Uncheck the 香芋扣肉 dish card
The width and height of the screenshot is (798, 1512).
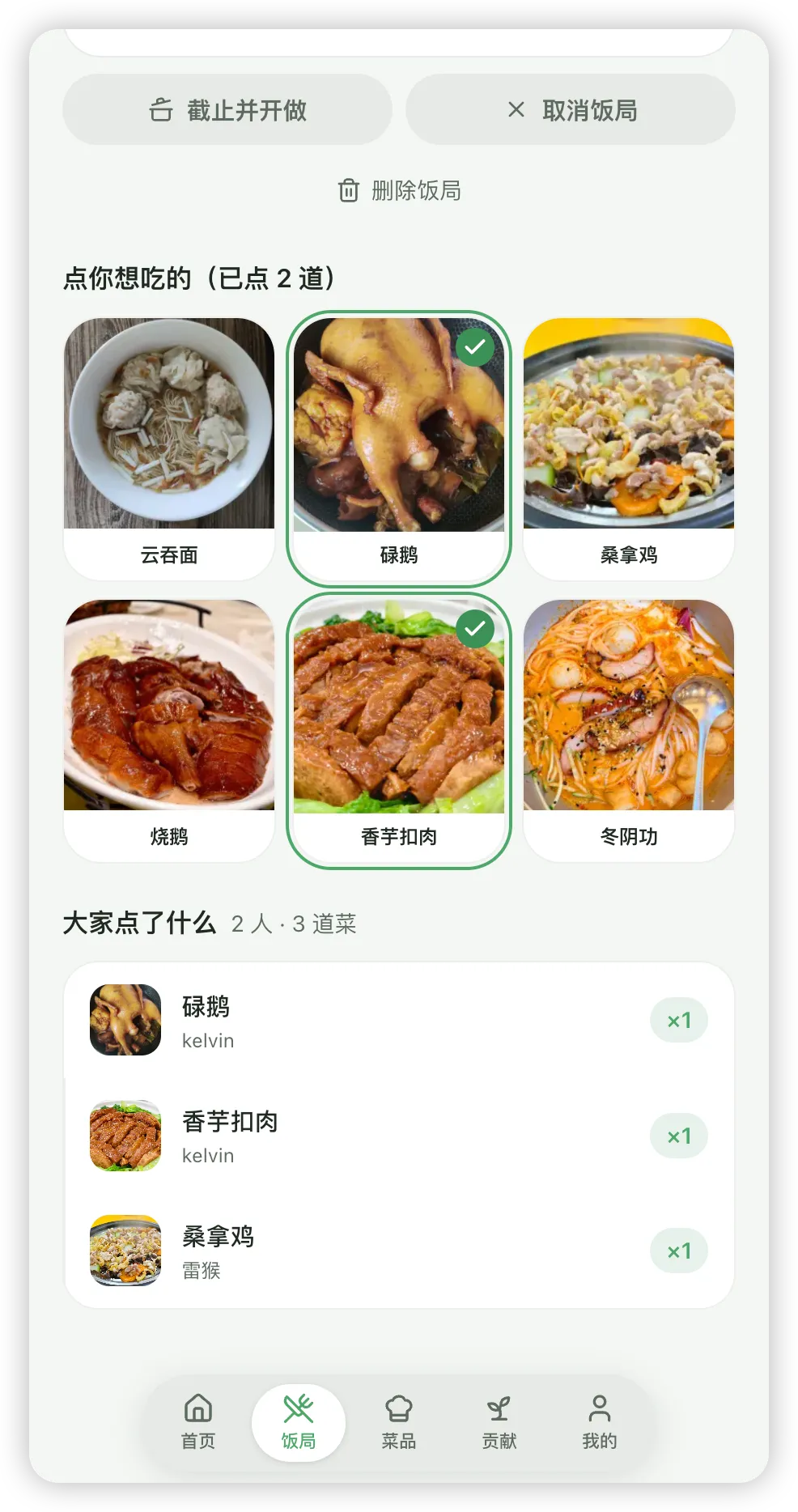point(399,731)
